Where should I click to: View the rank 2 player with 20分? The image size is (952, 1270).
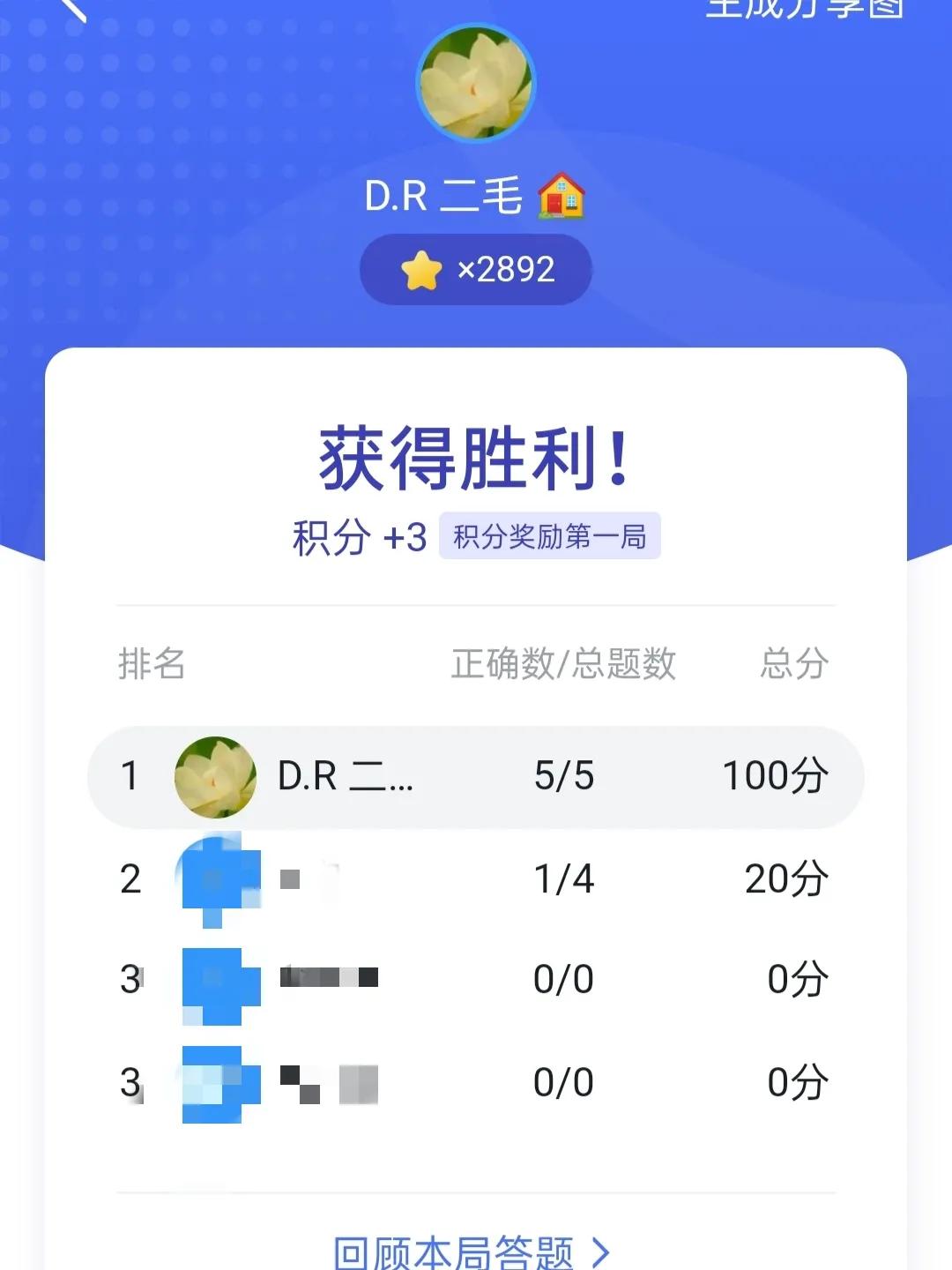[x=476, y=879]
